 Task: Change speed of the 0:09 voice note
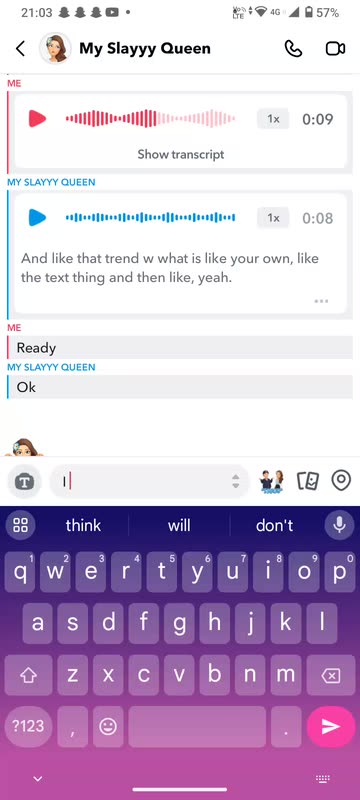click(273, 119)
